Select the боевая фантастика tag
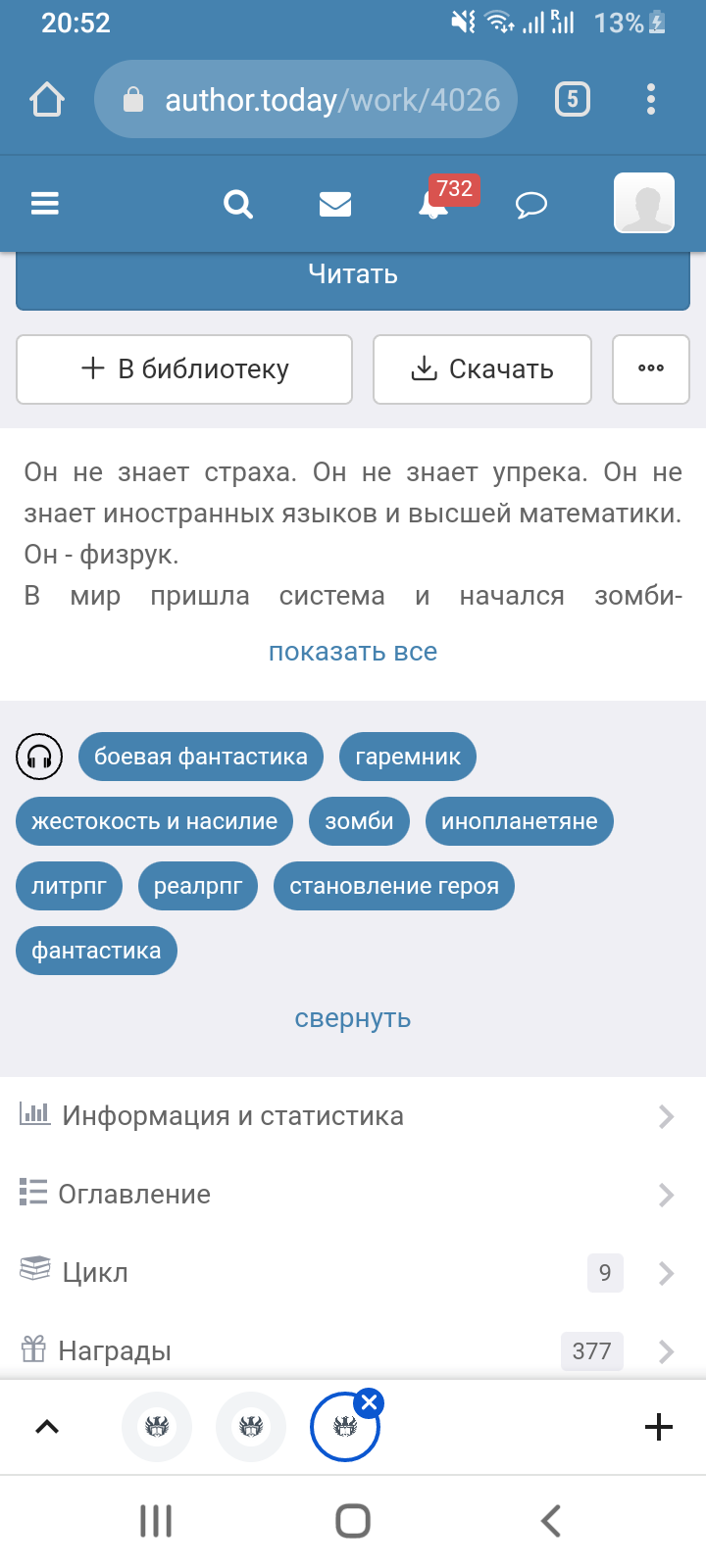706x1568 pixels. 201,757
